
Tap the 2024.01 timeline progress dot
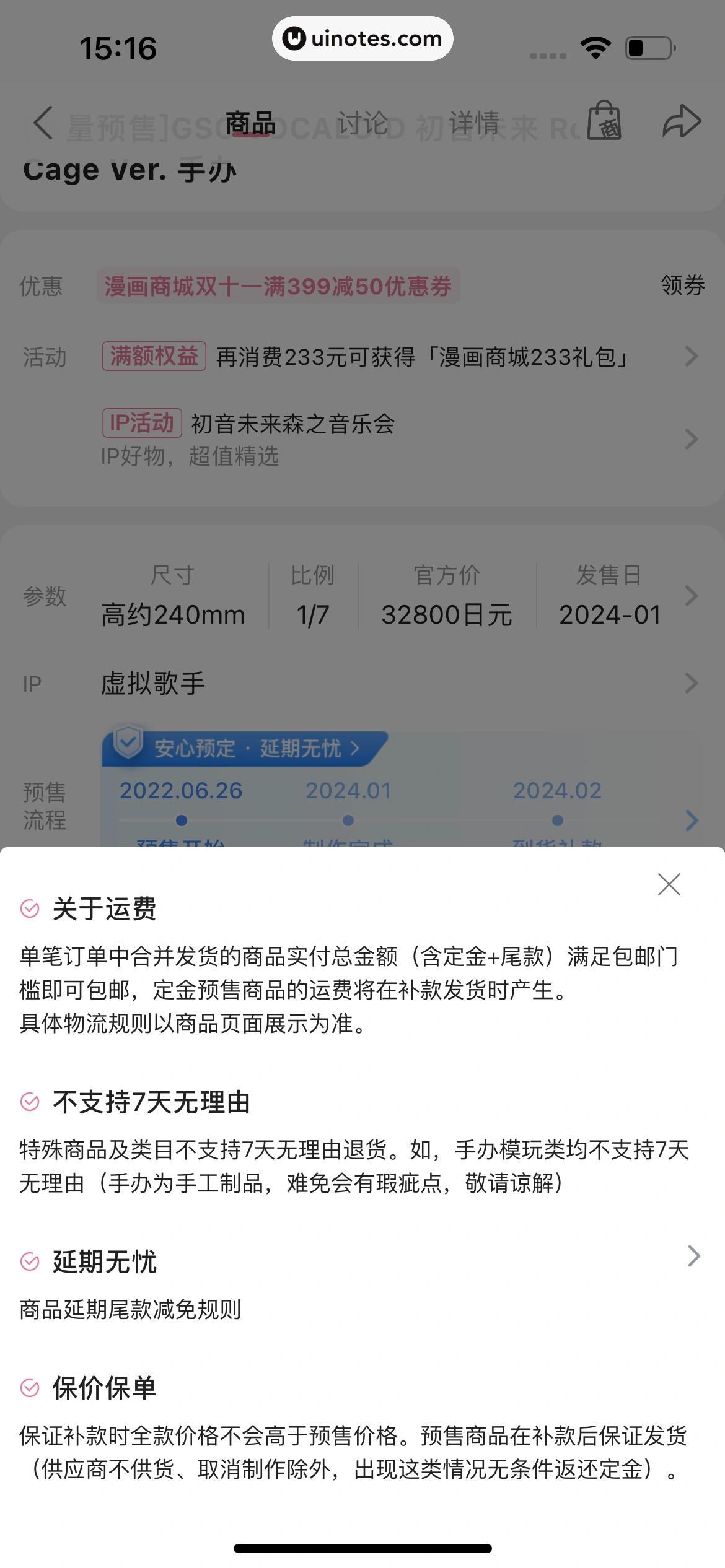348,819
